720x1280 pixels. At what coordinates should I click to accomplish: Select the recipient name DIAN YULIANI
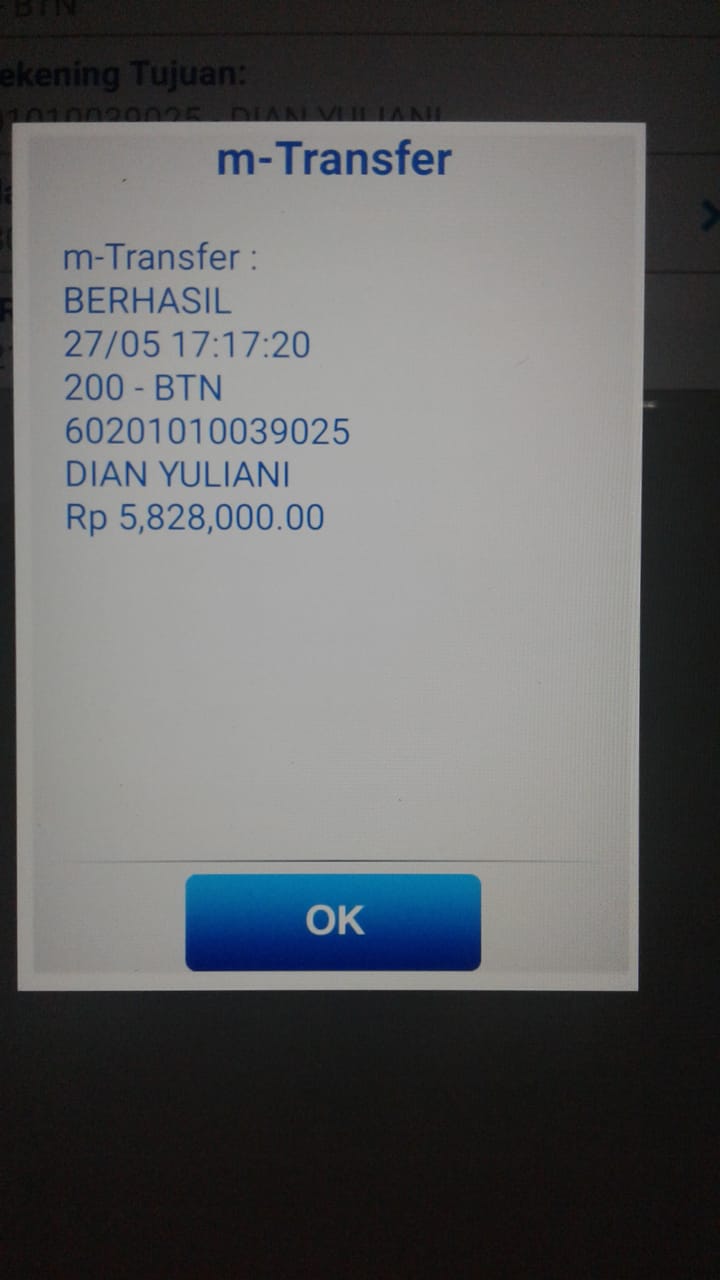[x=177, y=474]
